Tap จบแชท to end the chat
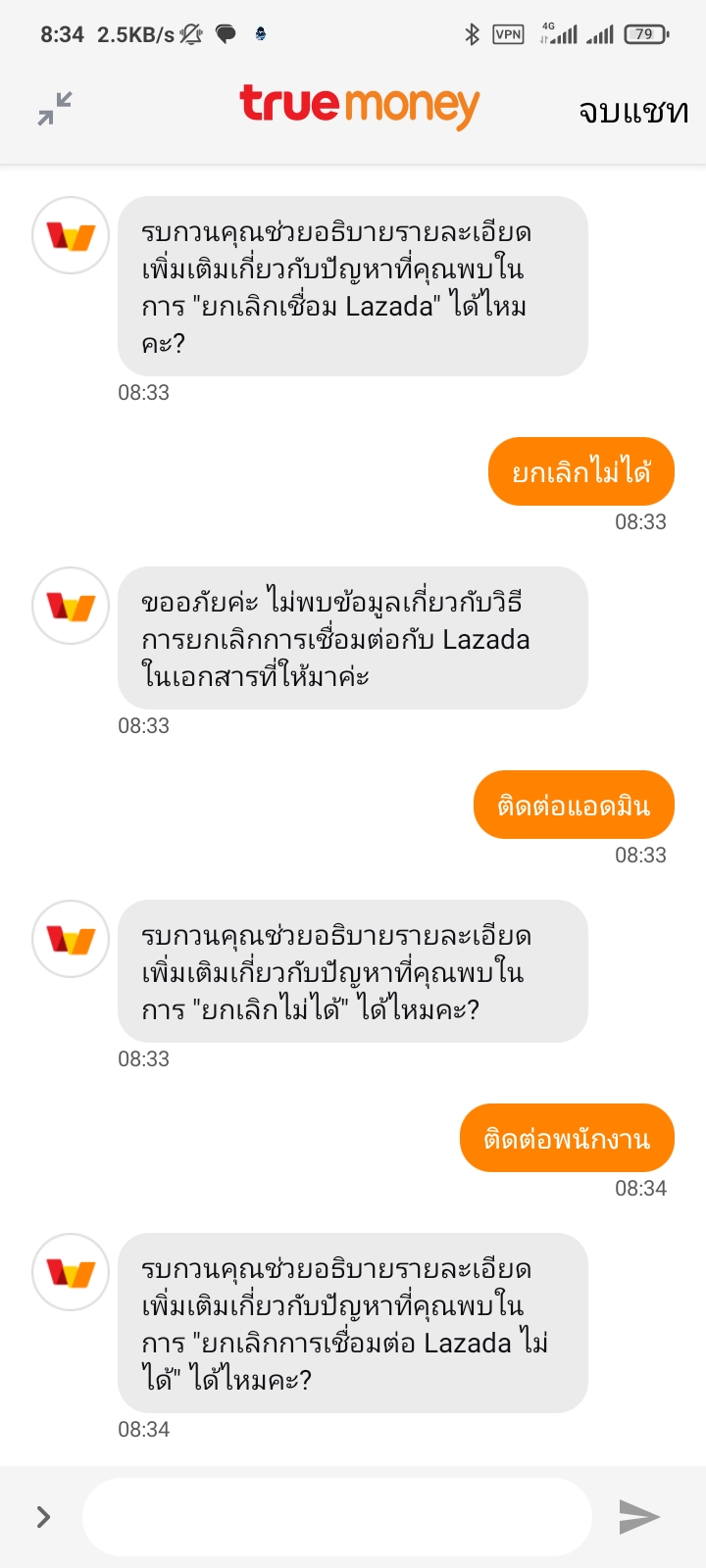The image size is (706, 1568). pos(633,111)
